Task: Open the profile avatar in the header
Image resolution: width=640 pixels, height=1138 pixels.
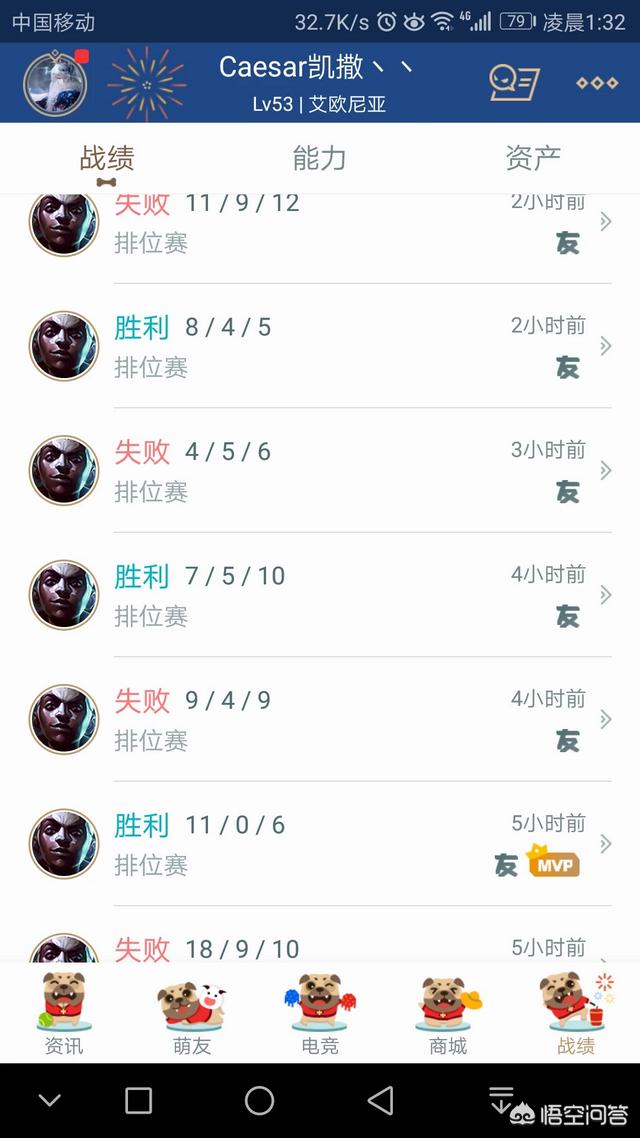Action: pos(55,82)
